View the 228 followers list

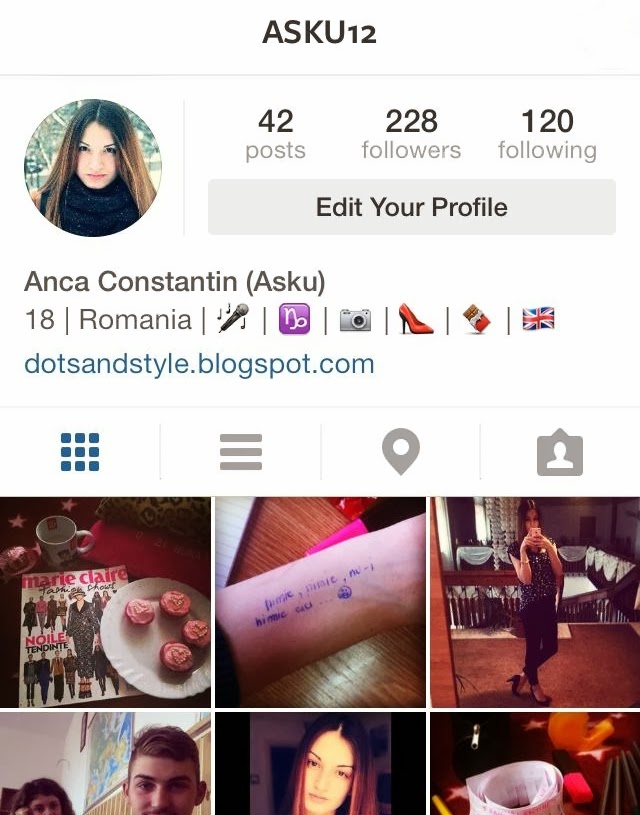411,134
